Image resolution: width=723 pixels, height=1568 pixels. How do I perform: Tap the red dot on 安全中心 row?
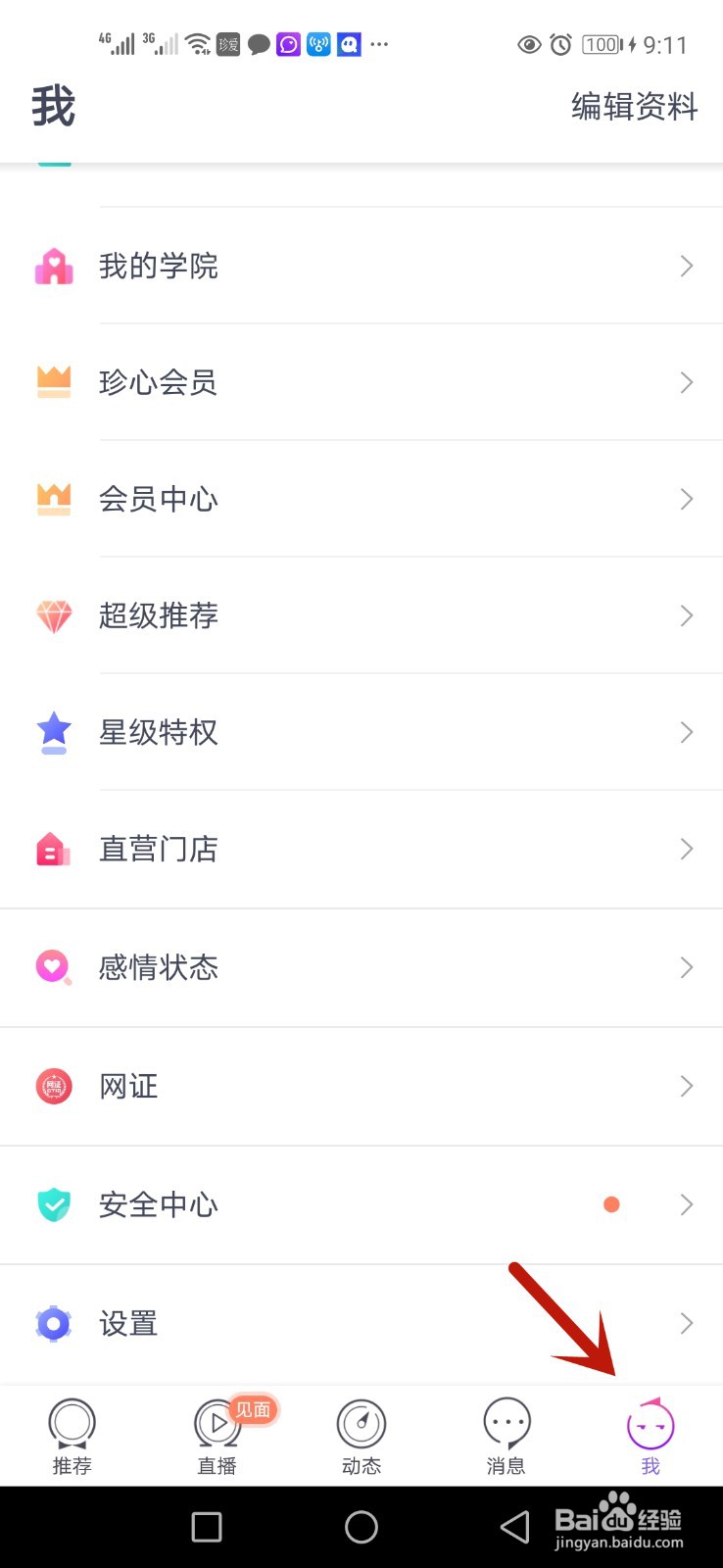pyautogui.click(x=610, y=1204)
